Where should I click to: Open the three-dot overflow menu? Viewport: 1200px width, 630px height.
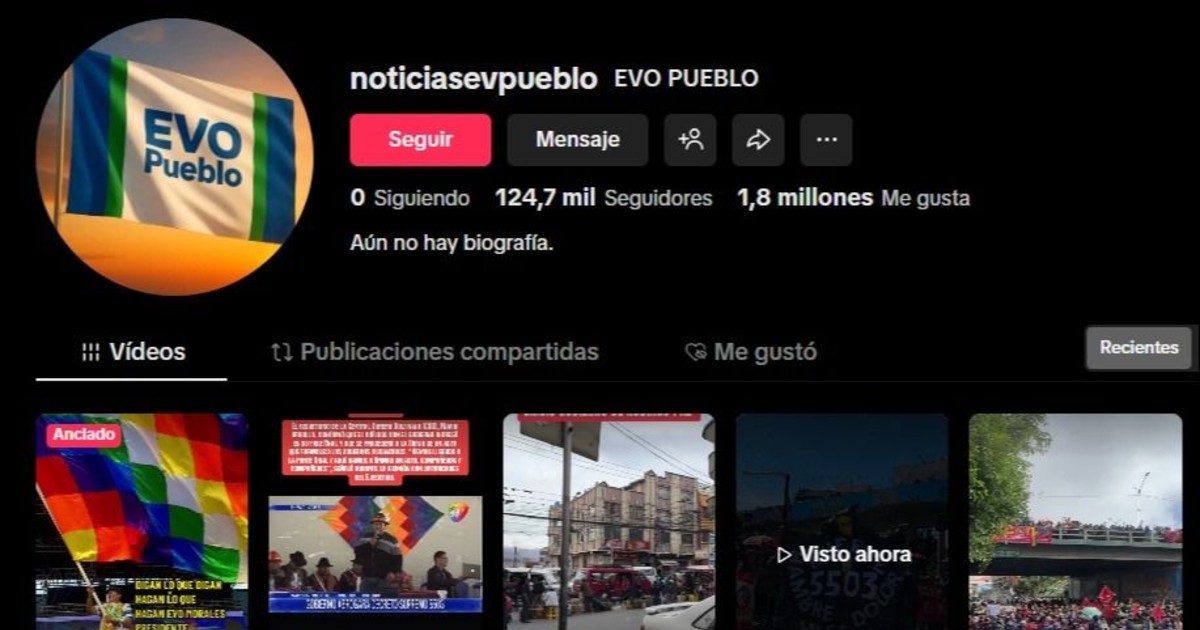826,140
